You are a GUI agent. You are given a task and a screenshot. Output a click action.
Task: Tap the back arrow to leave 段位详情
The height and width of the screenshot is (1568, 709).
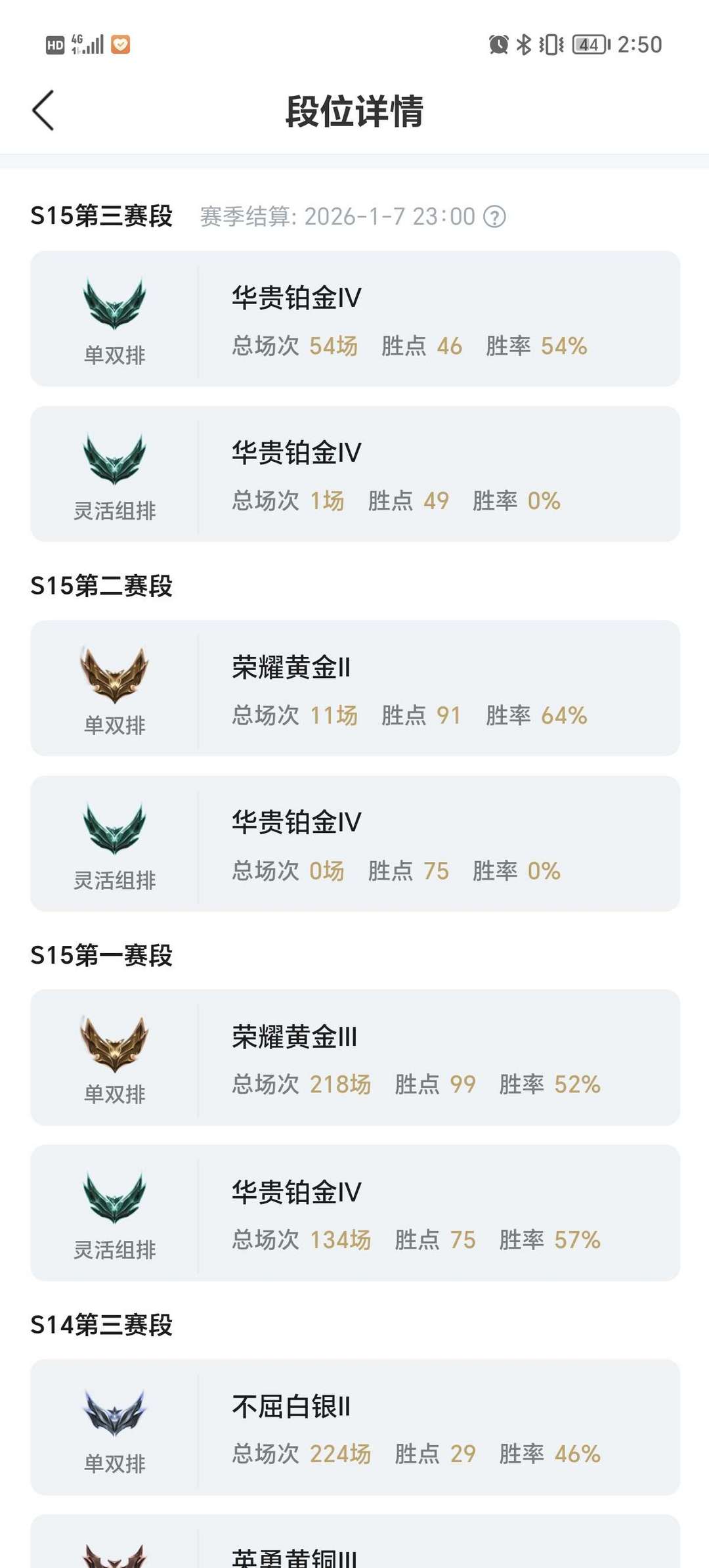(43, 110)
